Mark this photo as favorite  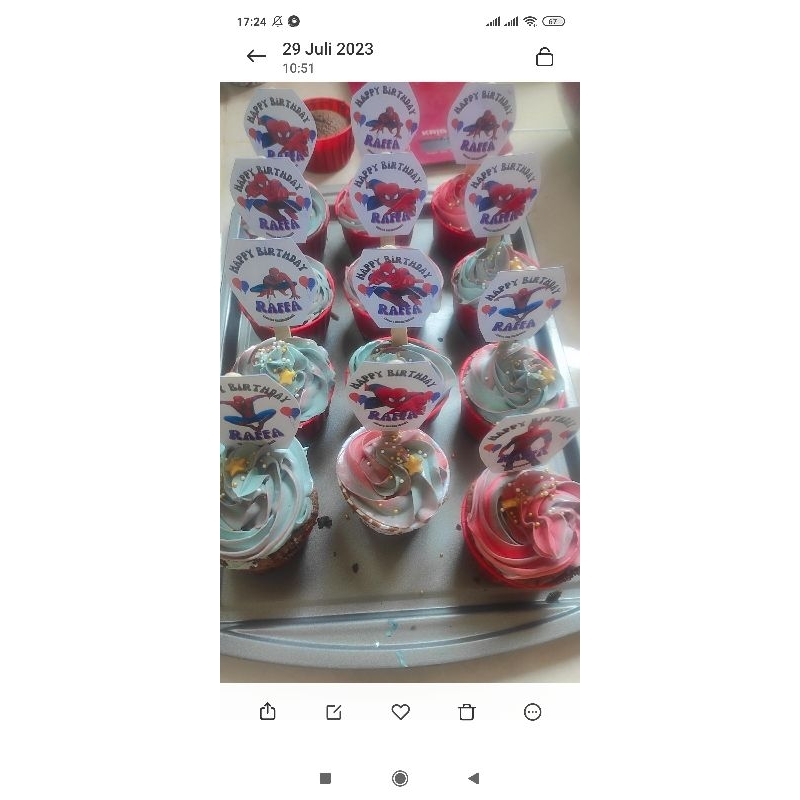tap(400, 711)
